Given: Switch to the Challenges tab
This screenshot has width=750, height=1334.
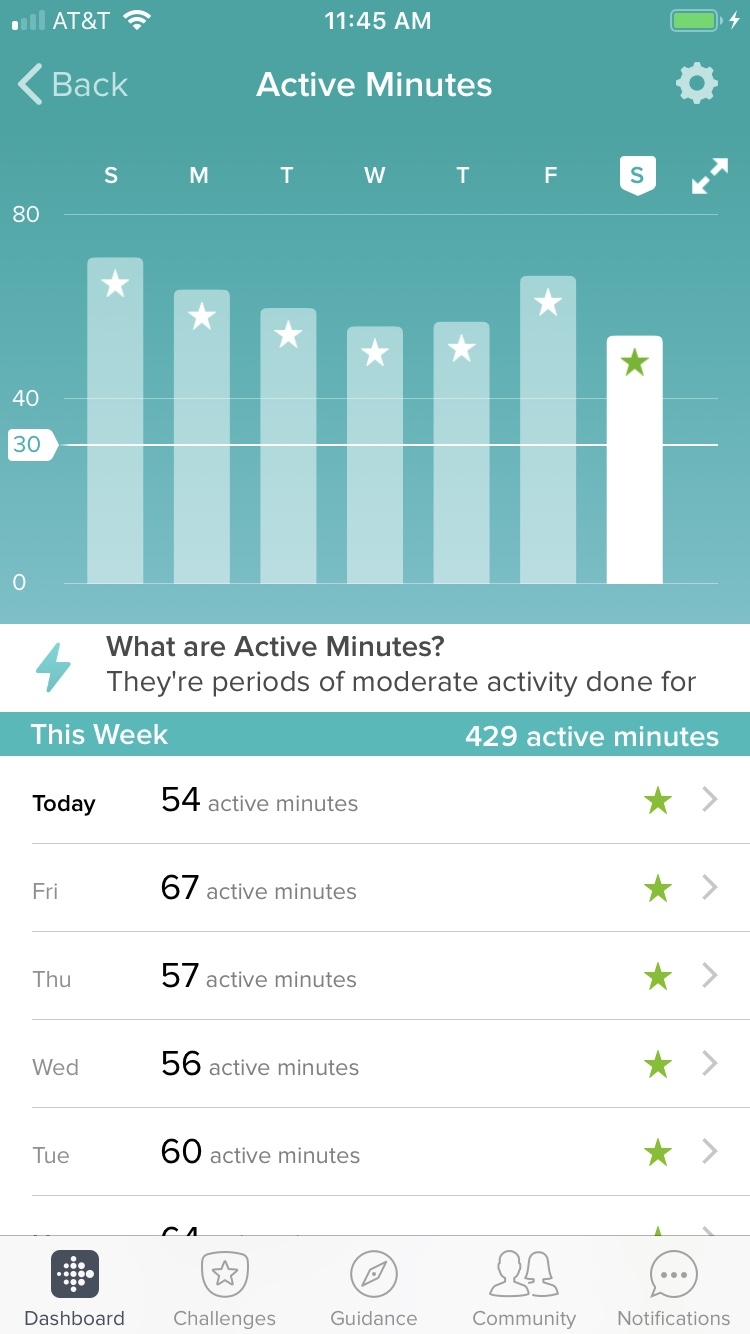Looking at the screenshot, I should [x=225, y=1288].
